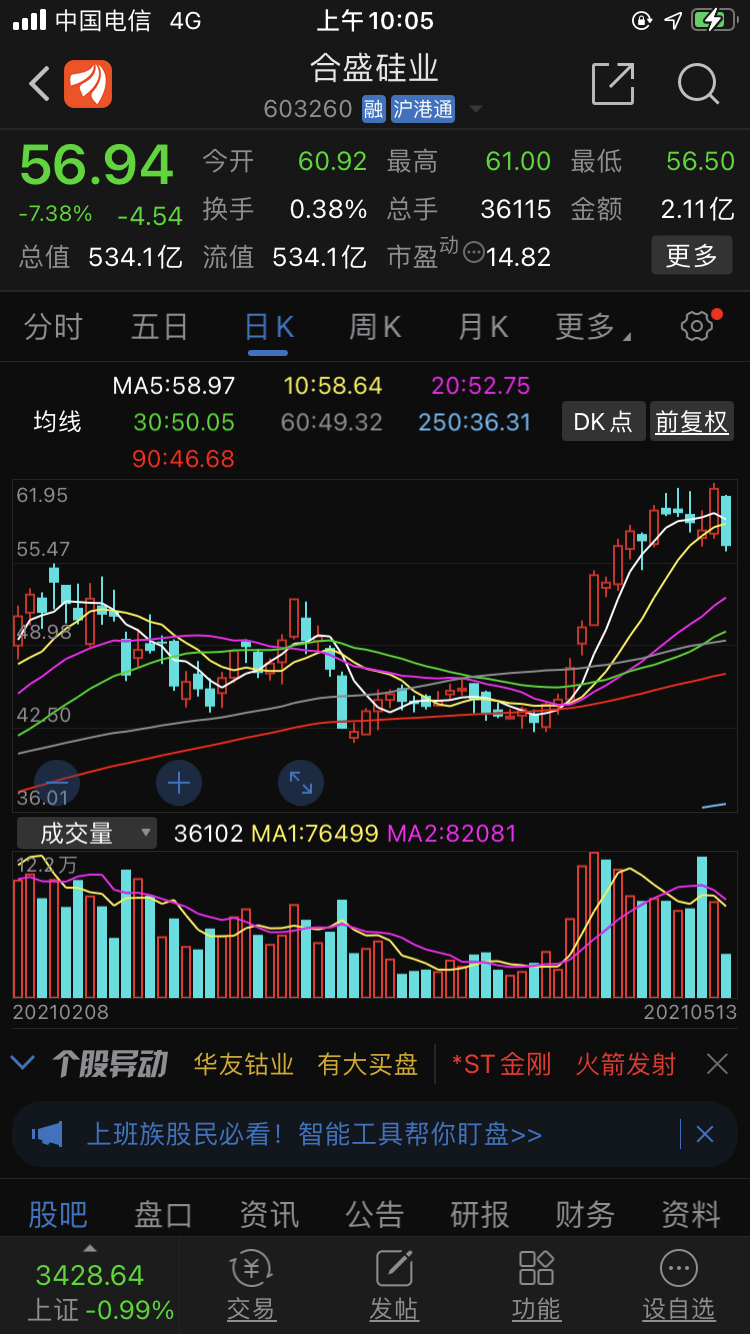The height and width of the screenshot is (1334, 750).
Task: Share this stock page
Action: (x=612, y=84)
